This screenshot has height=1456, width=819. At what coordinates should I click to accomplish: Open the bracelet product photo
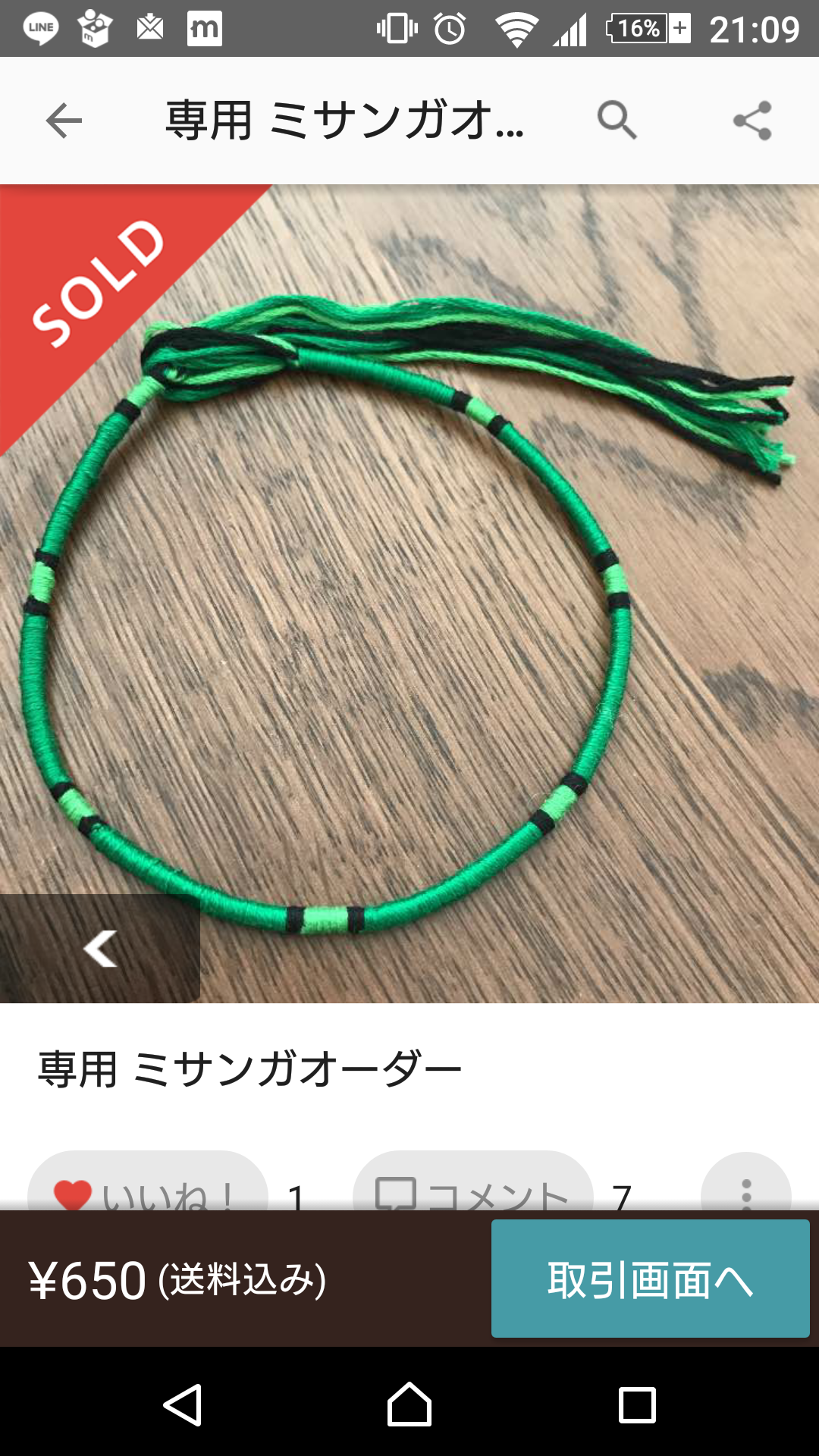click(409, 594)
